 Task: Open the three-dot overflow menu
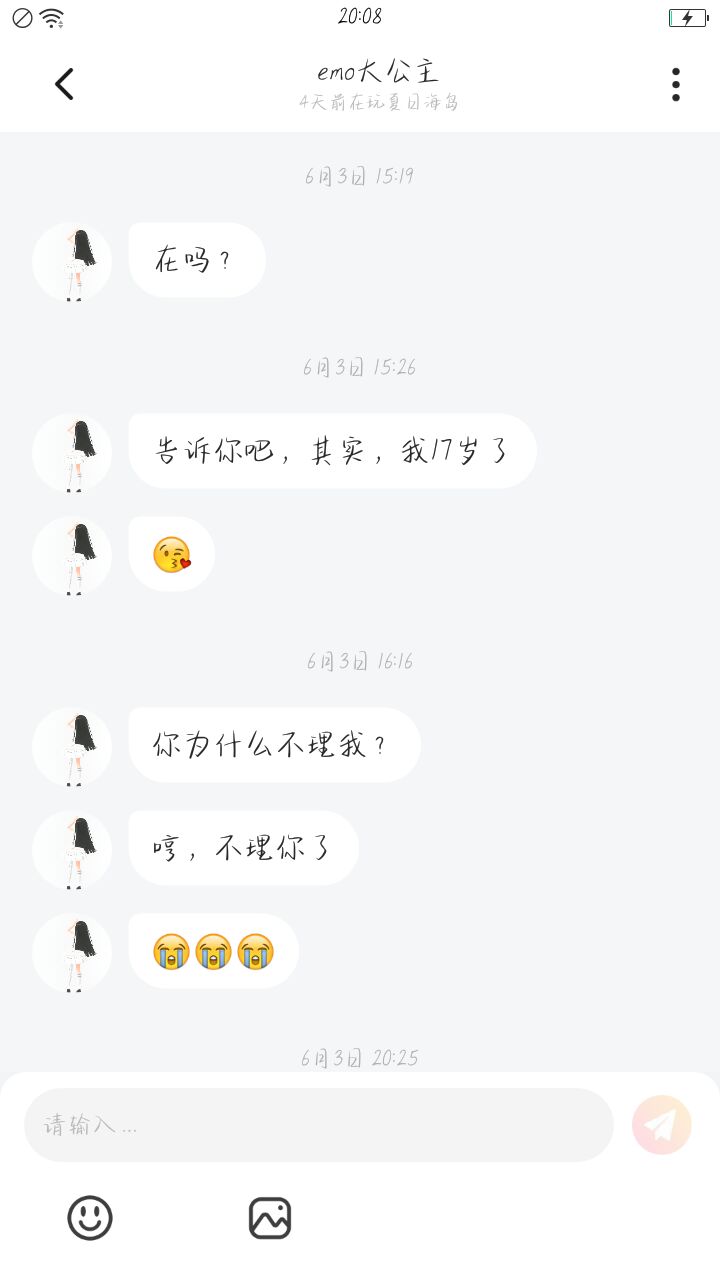(x=676, y=85)
